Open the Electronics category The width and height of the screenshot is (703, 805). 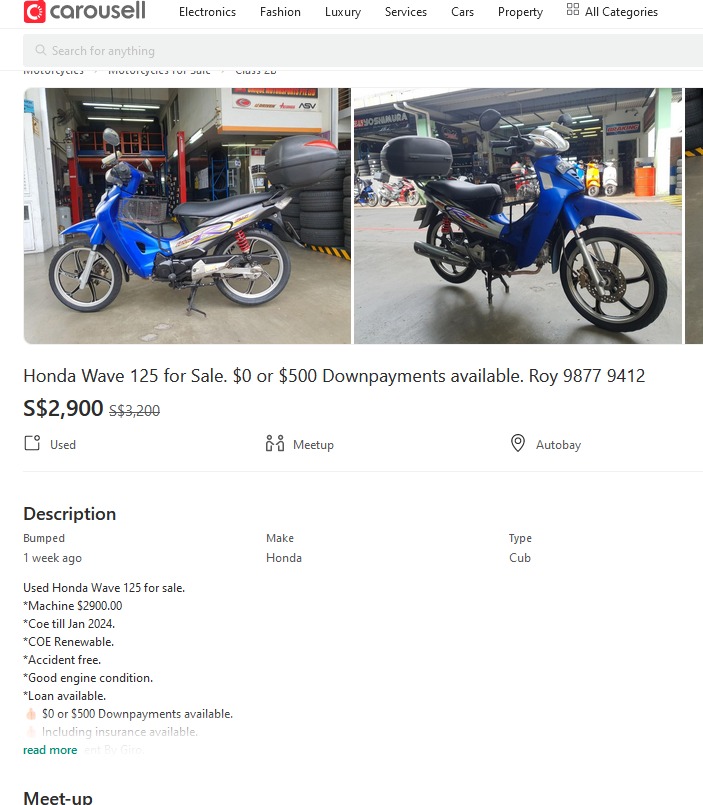click(207, 12)
